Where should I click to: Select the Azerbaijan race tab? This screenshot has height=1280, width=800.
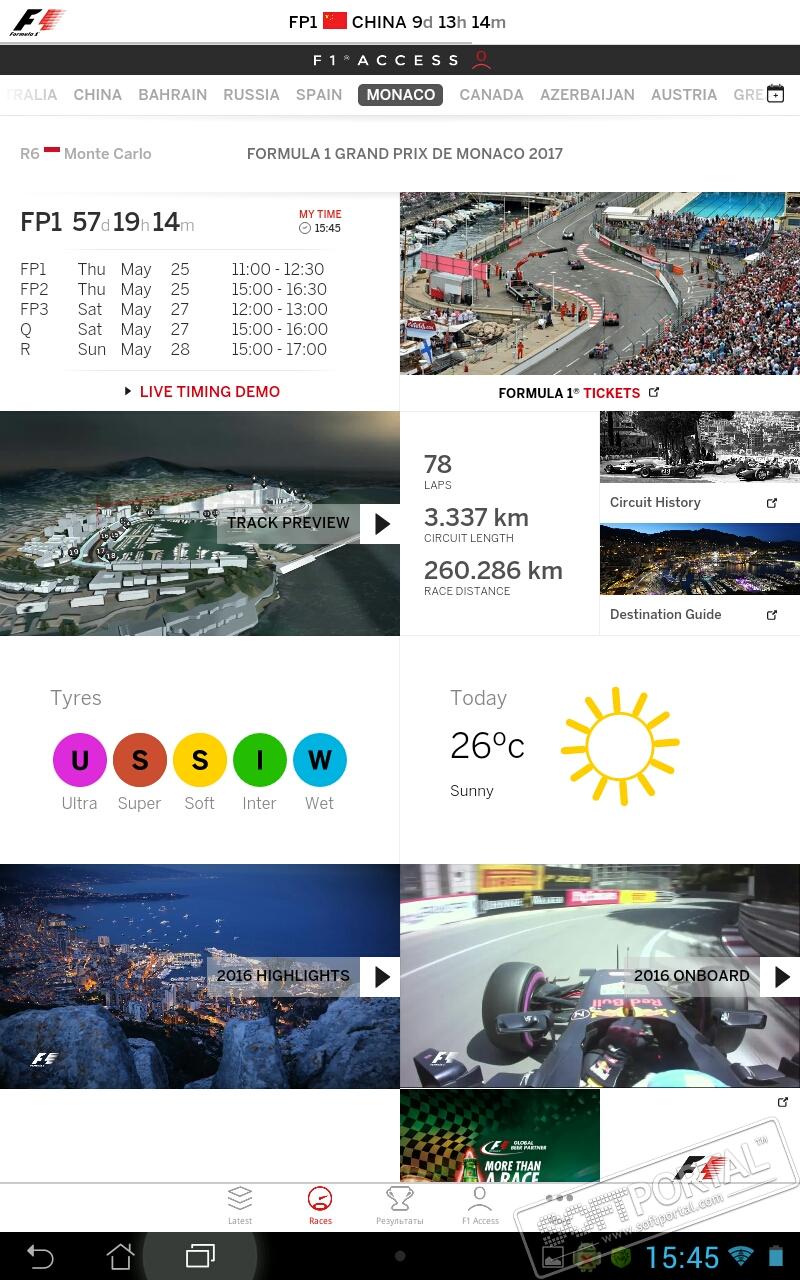click(587, 95)
